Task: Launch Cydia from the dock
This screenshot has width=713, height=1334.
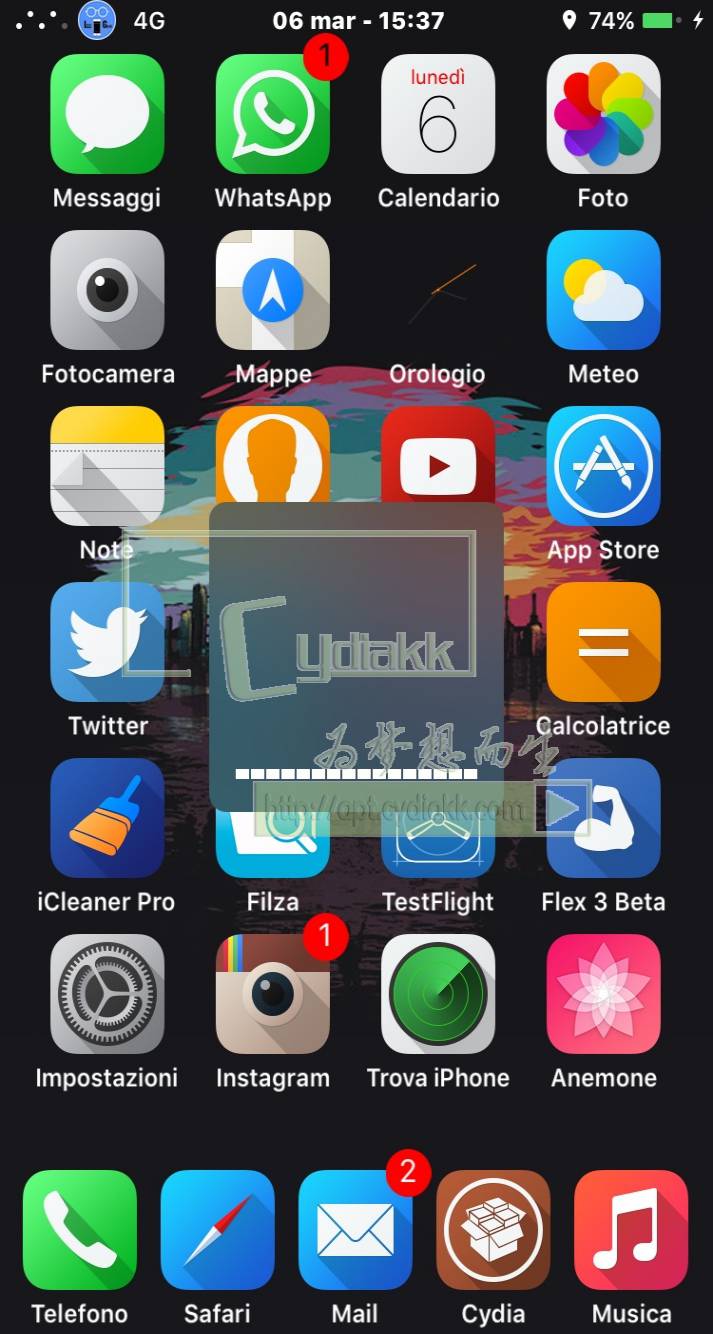Action: pyautogui.click(x=493, y=1230)
